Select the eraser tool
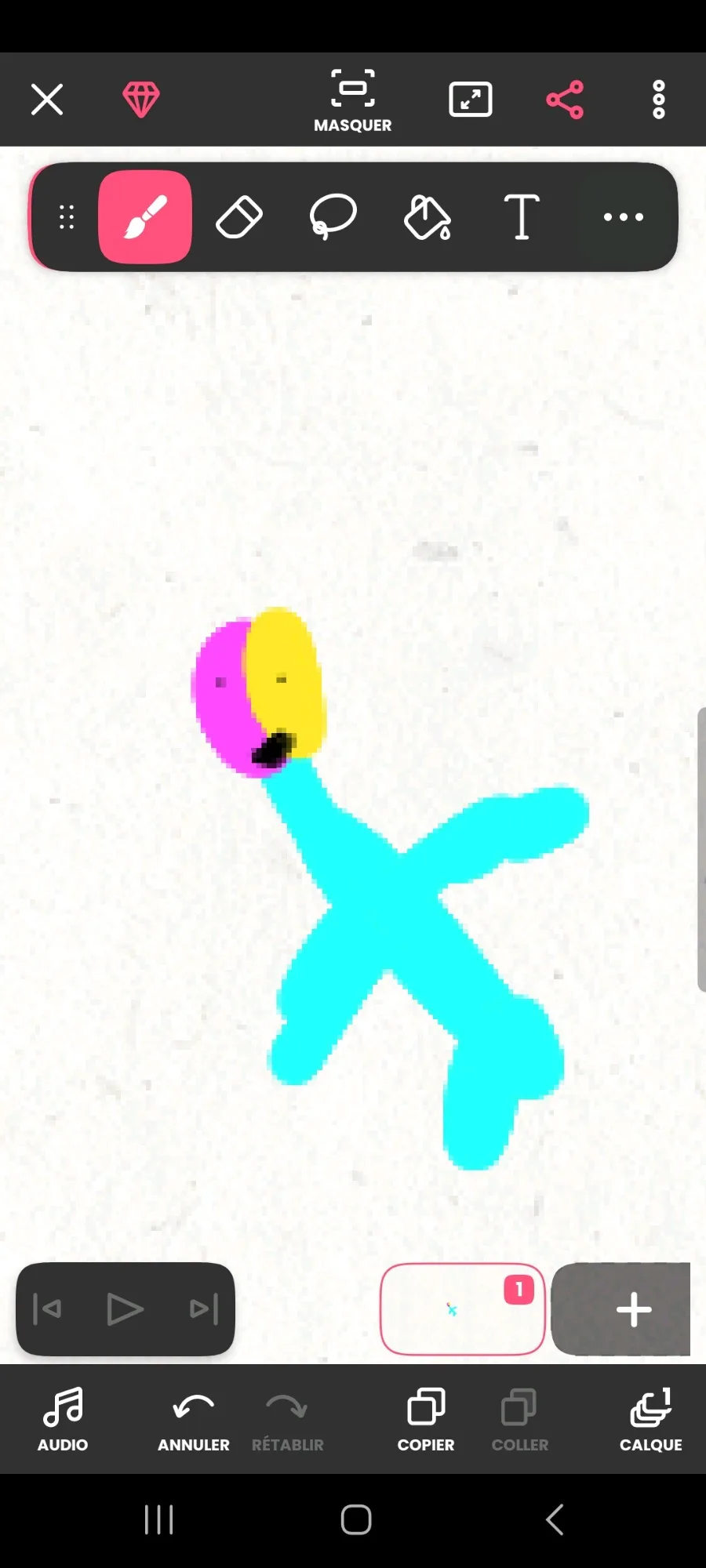The height and width of the screenshot is (1568, 706). coord(239,217)
